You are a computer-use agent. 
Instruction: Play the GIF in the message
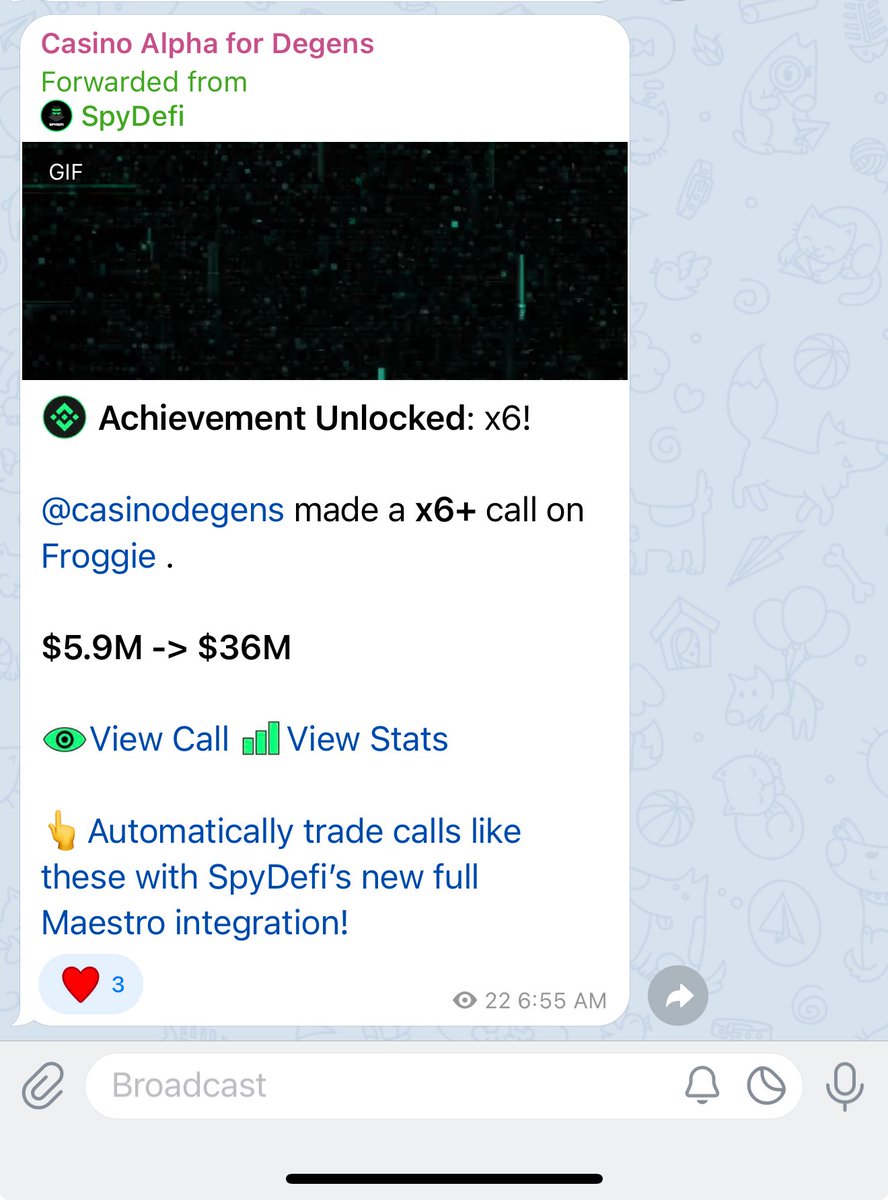(325, 261)
